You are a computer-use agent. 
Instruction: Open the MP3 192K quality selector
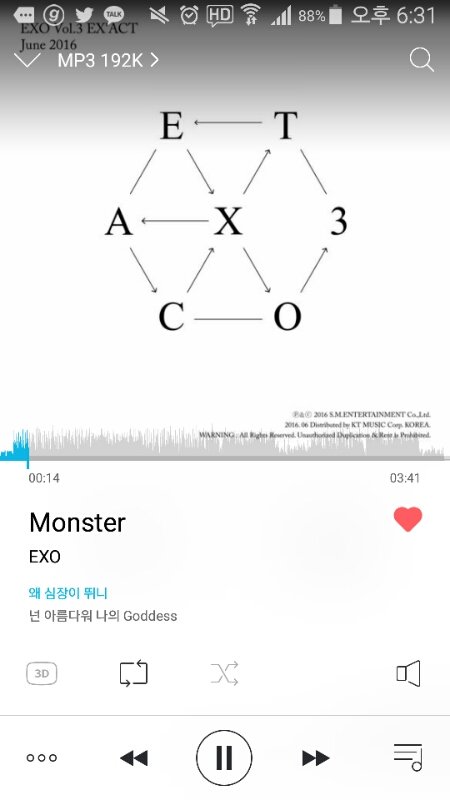108,61
